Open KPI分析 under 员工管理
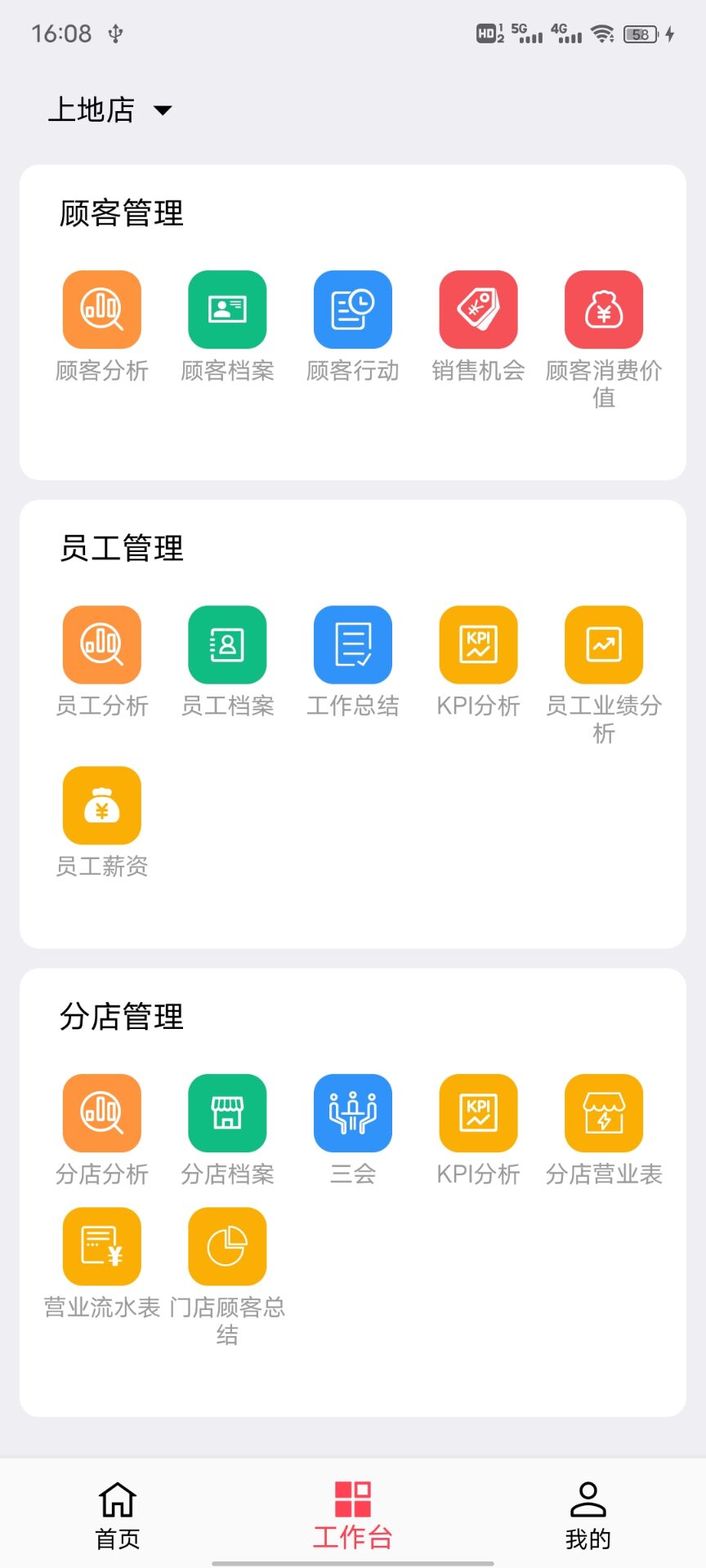This screenshot has width=706, height=1568. click(478, 644)
